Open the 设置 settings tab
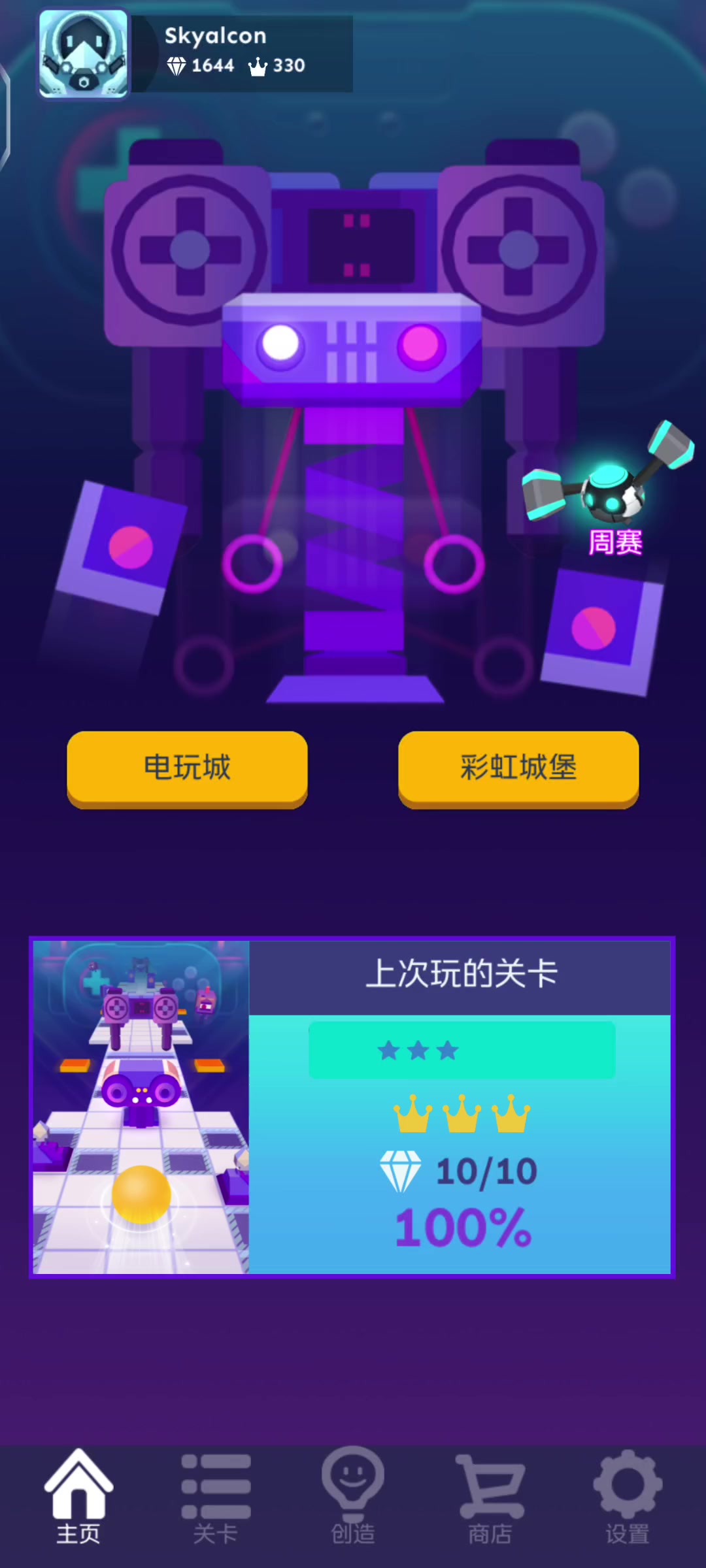 click(x=628, y=1497)
